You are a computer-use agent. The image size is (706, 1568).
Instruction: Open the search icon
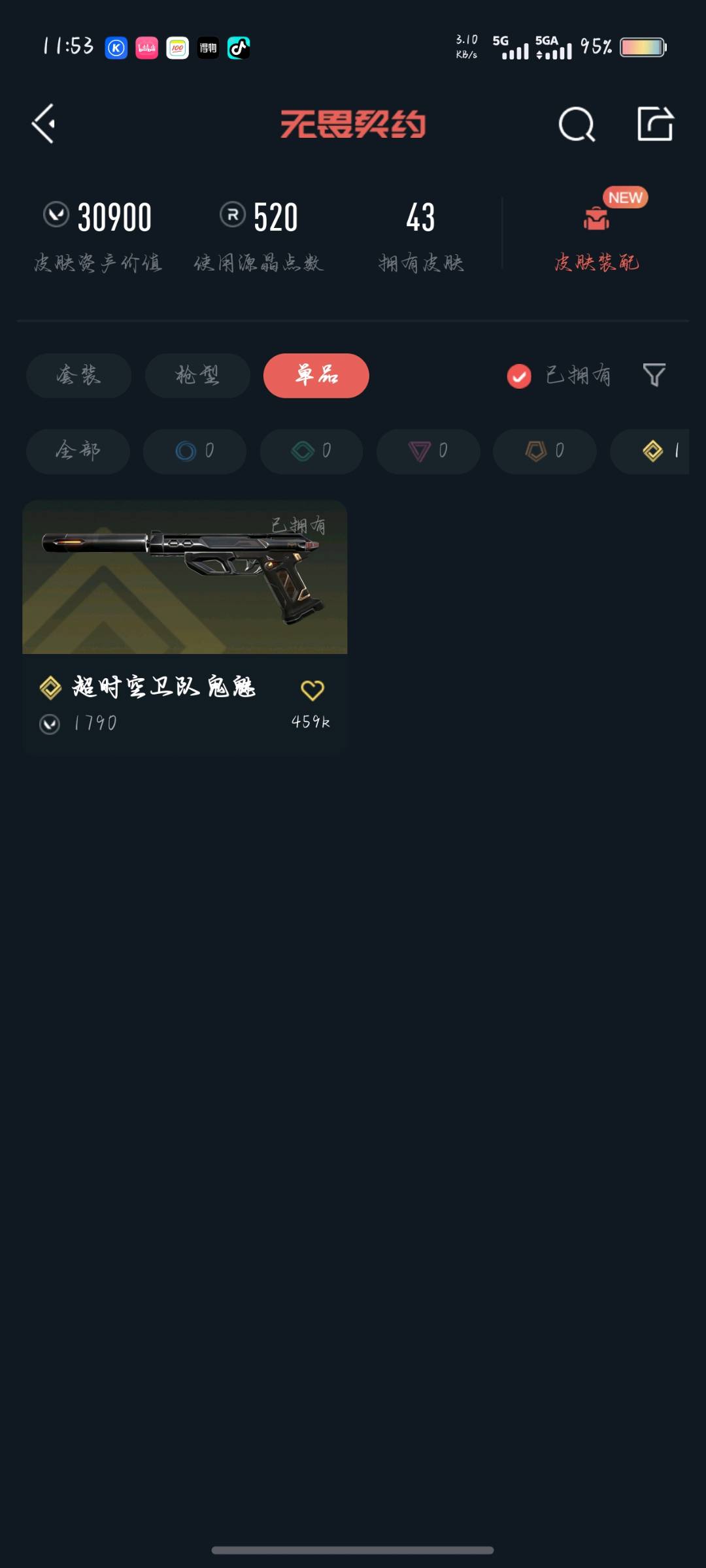click(577, 124)
